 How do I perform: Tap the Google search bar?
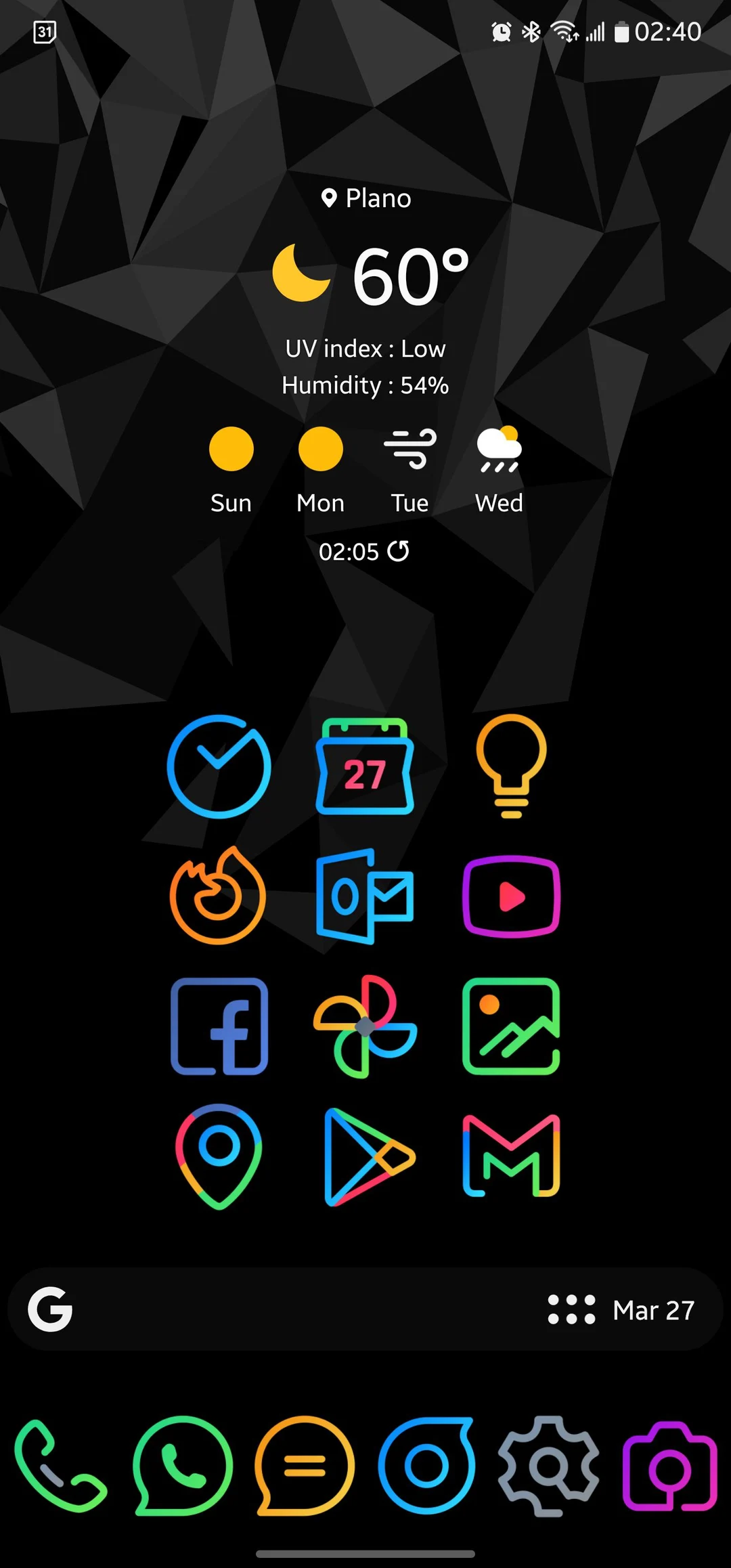coord(271,1308)
